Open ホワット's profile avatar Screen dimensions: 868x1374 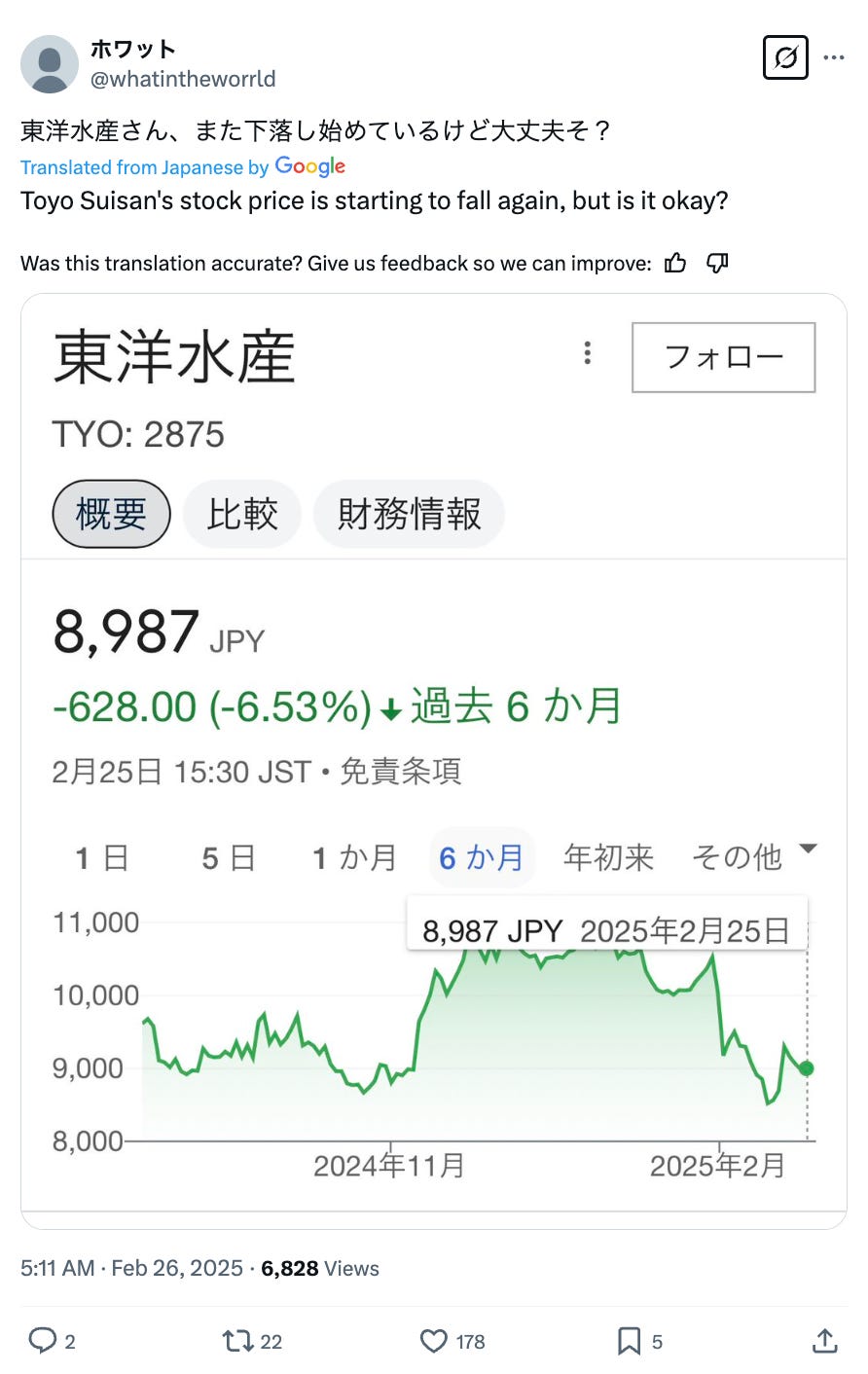coord(50,64)
